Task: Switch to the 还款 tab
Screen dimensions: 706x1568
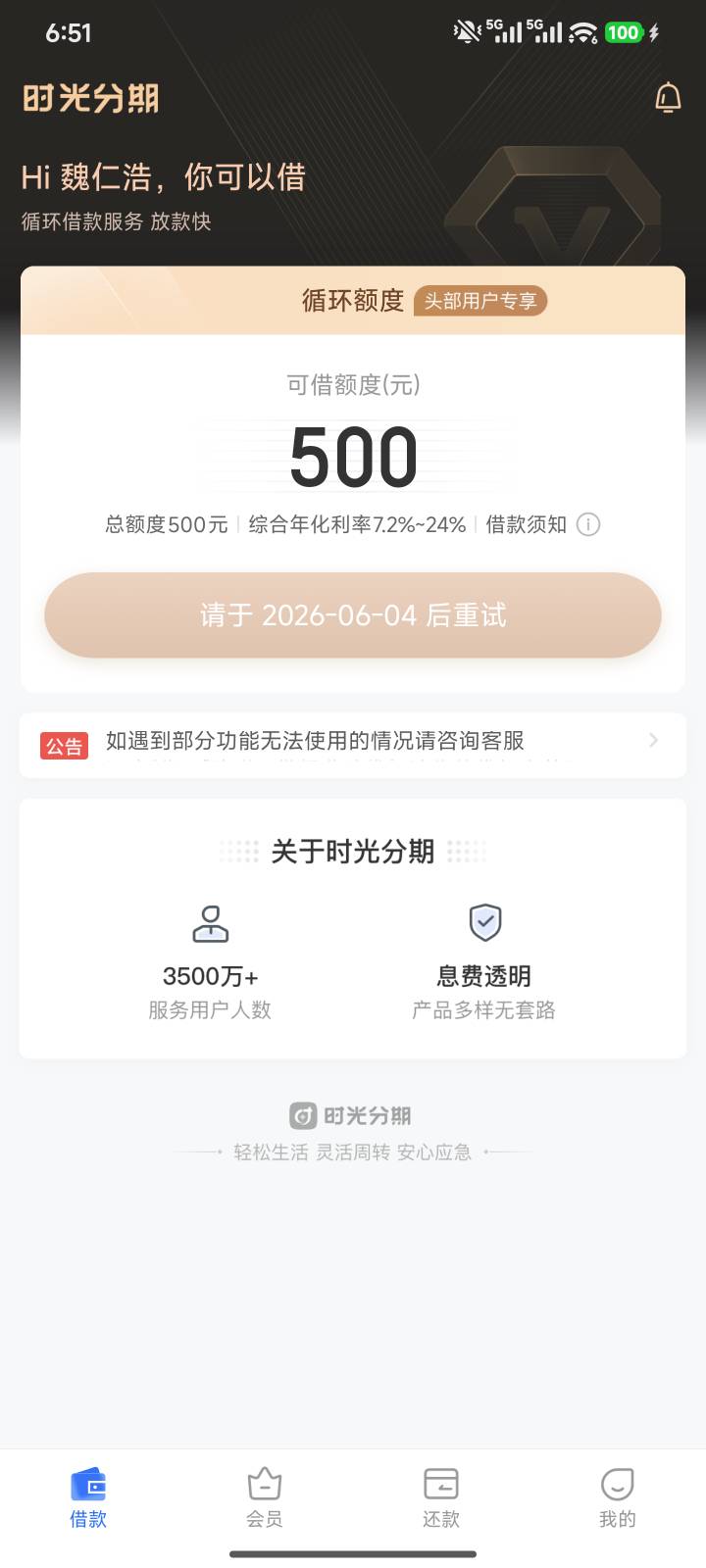Action: pos(441,1497)
